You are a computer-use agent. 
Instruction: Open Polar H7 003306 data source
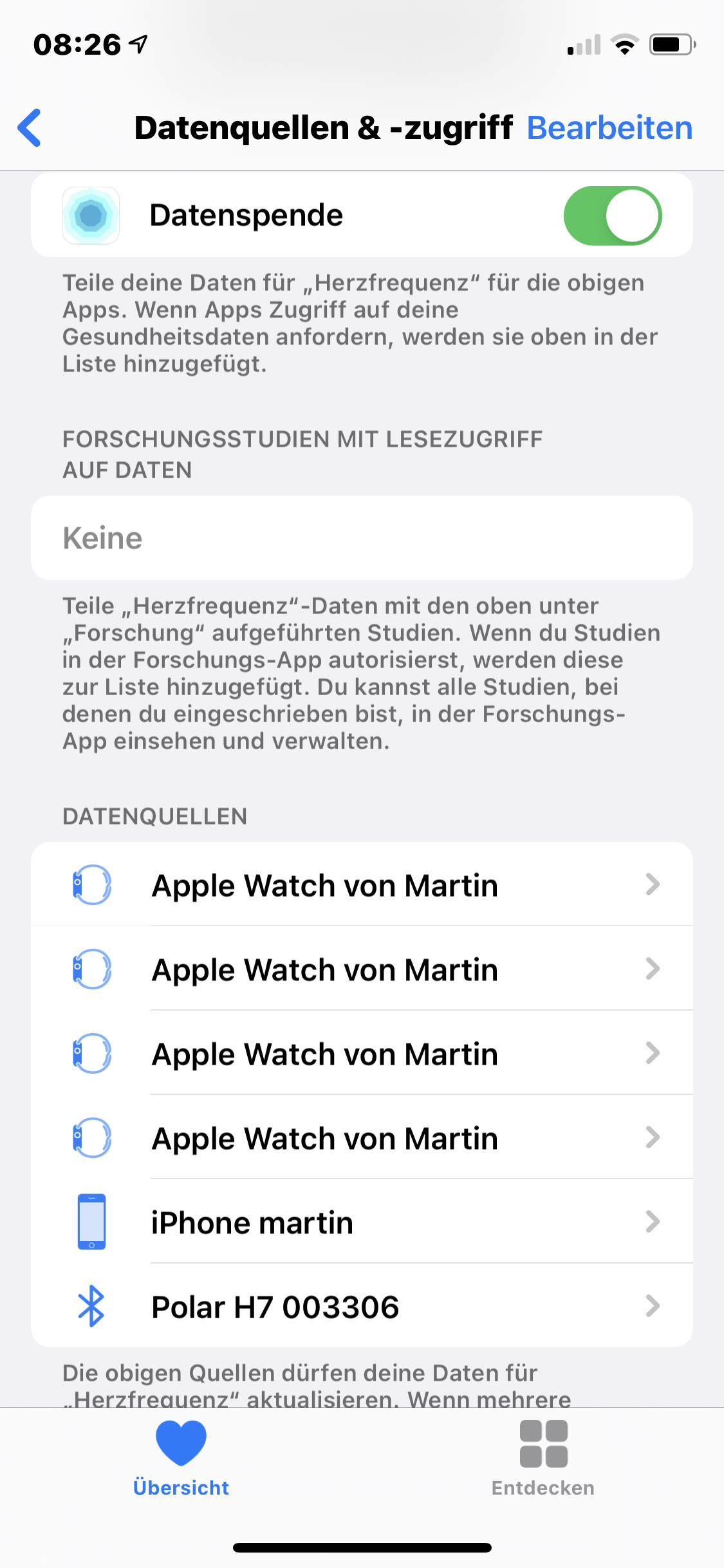(362, 1307)
